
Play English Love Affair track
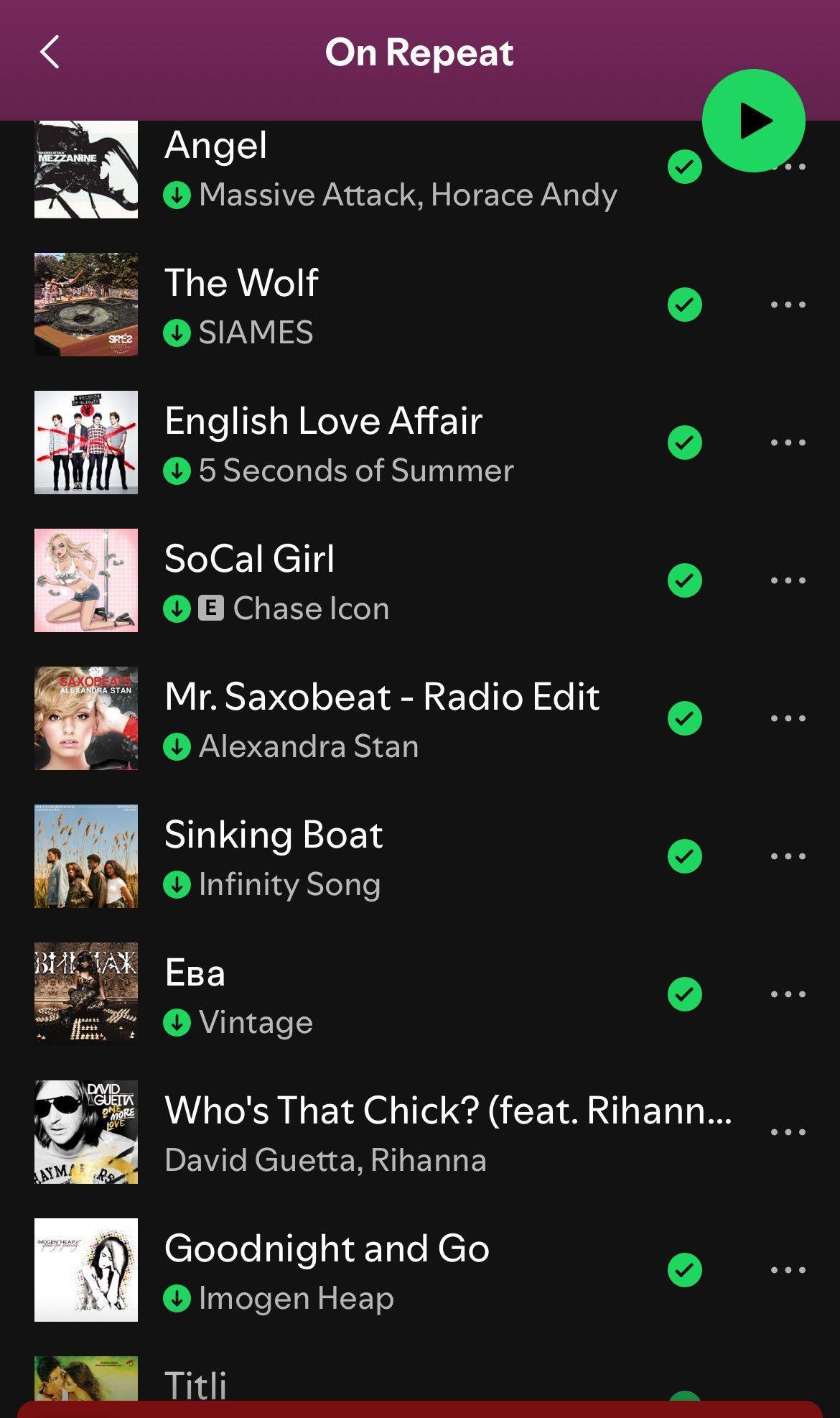point(420,442)
